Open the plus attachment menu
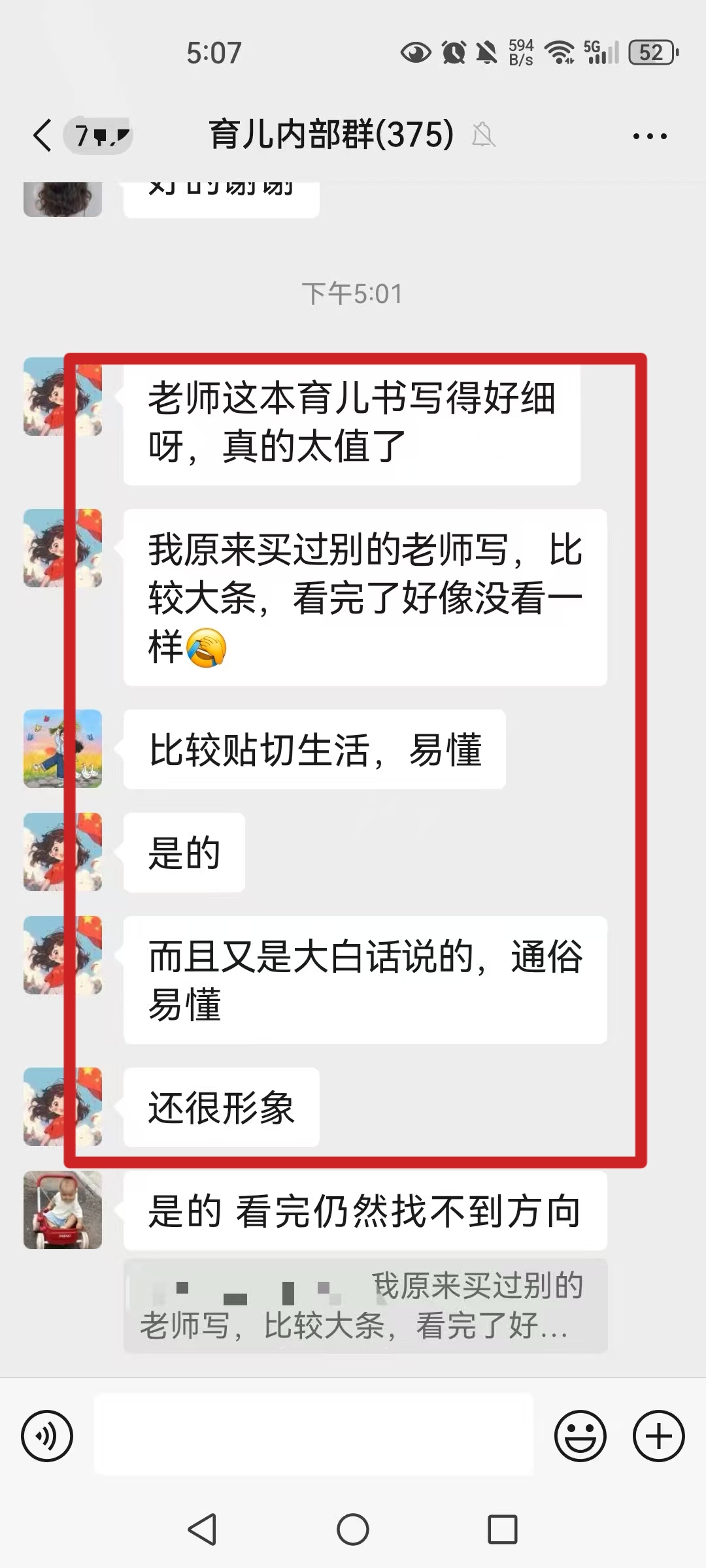 [658, 1435]
